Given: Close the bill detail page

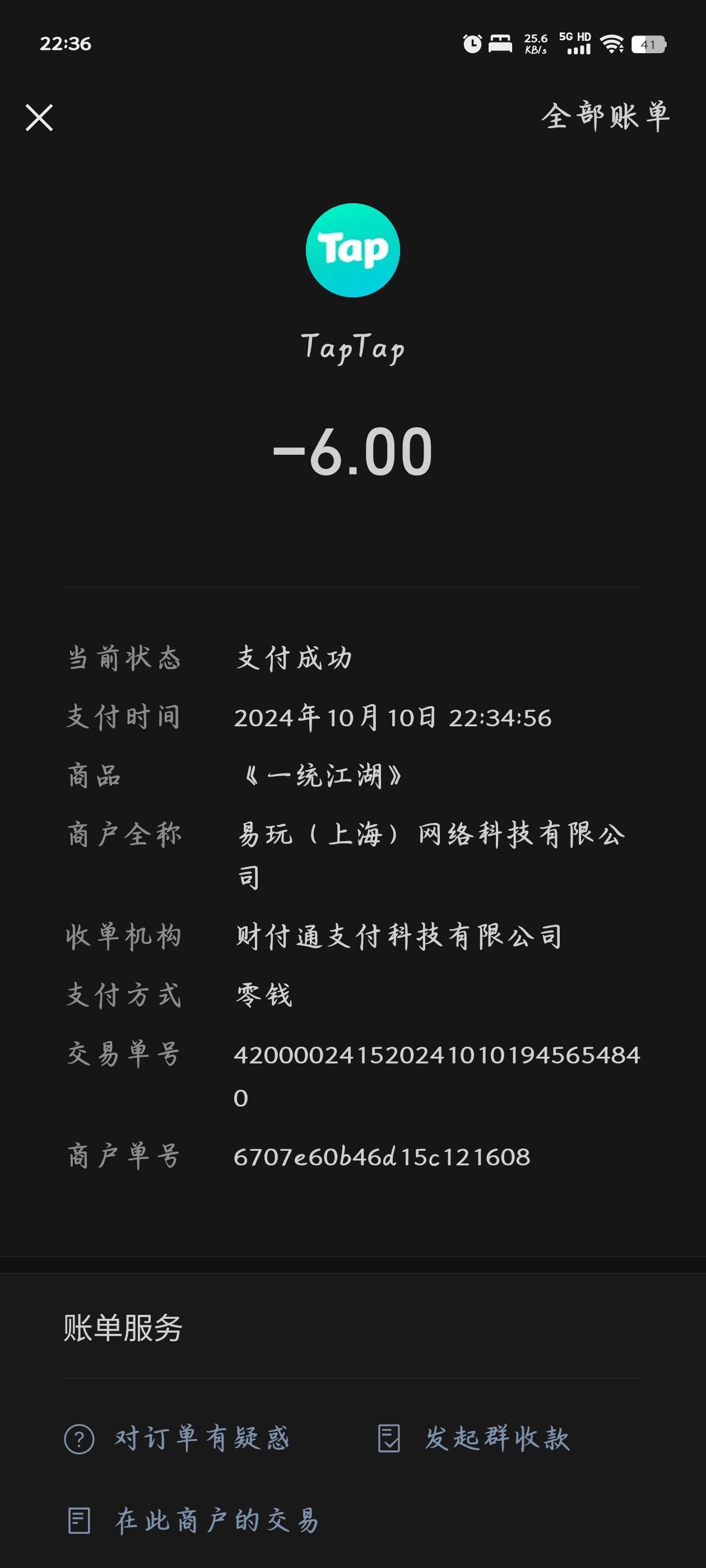Looking at the screenshot, I should pyautogui.click(x=39, y=118).
